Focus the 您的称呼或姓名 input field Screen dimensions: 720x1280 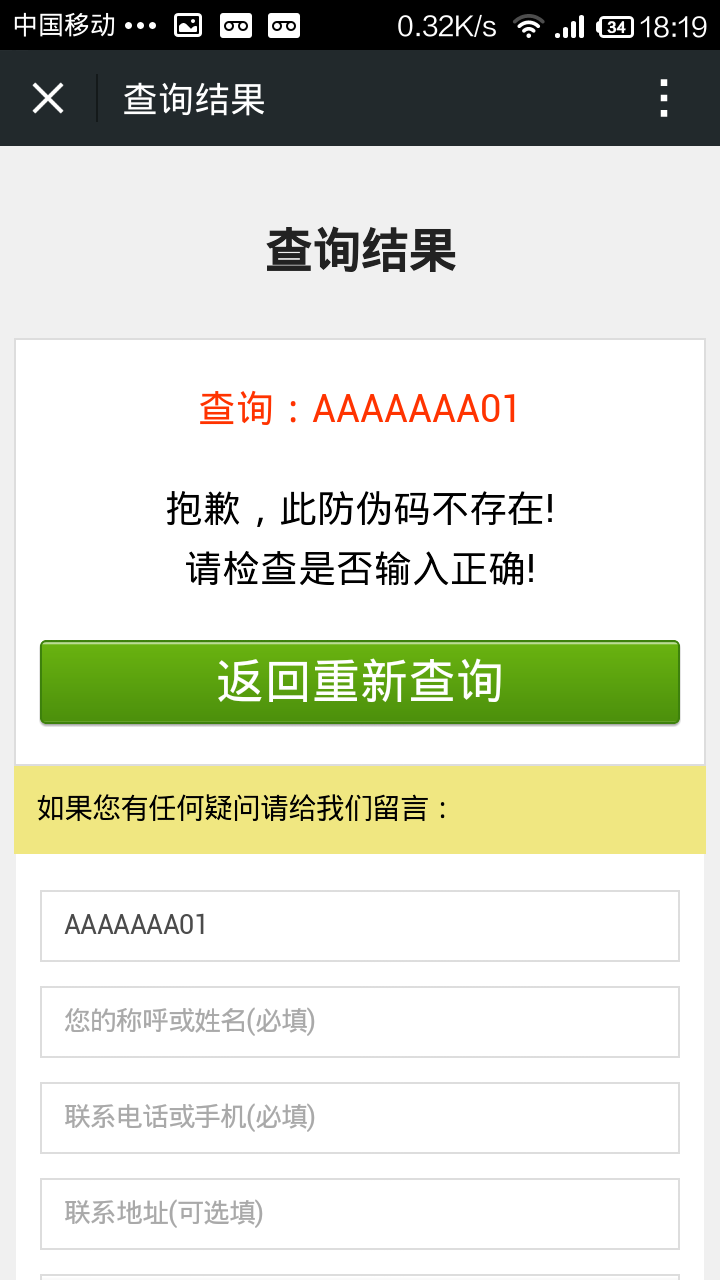(x=360, y=1022)
